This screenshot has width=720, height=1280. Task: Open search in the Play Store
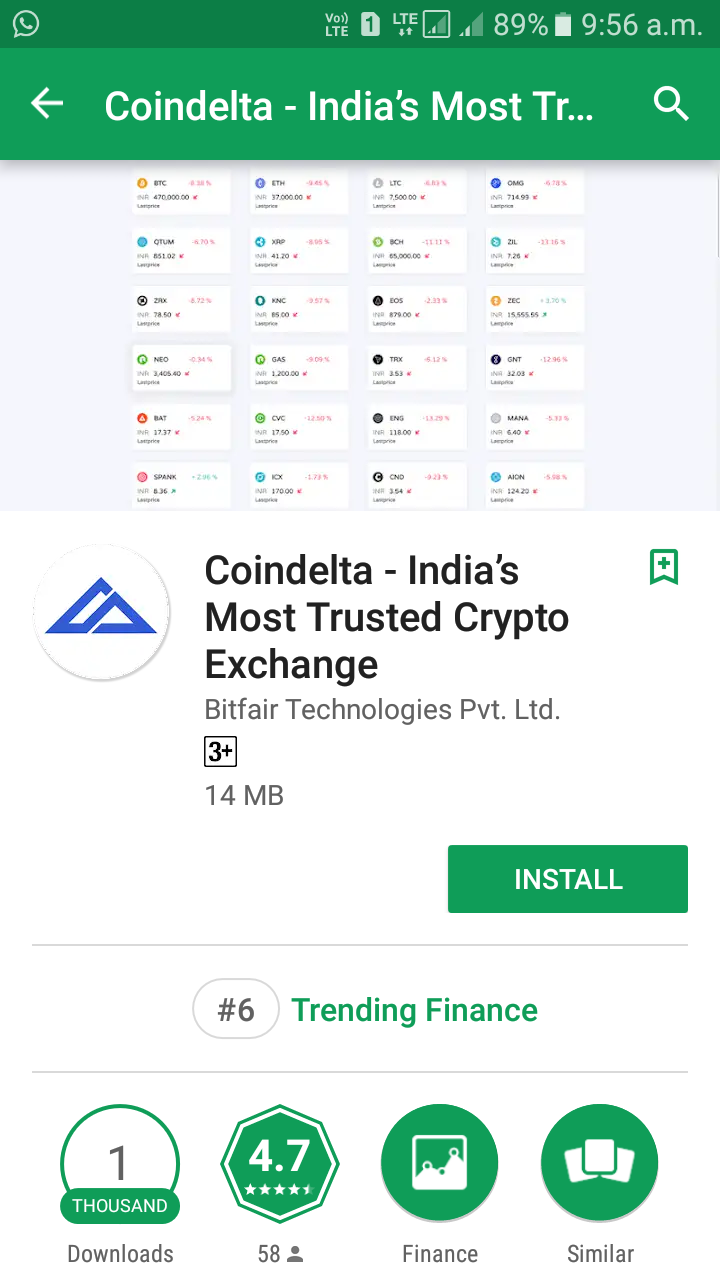coord(671,103)
